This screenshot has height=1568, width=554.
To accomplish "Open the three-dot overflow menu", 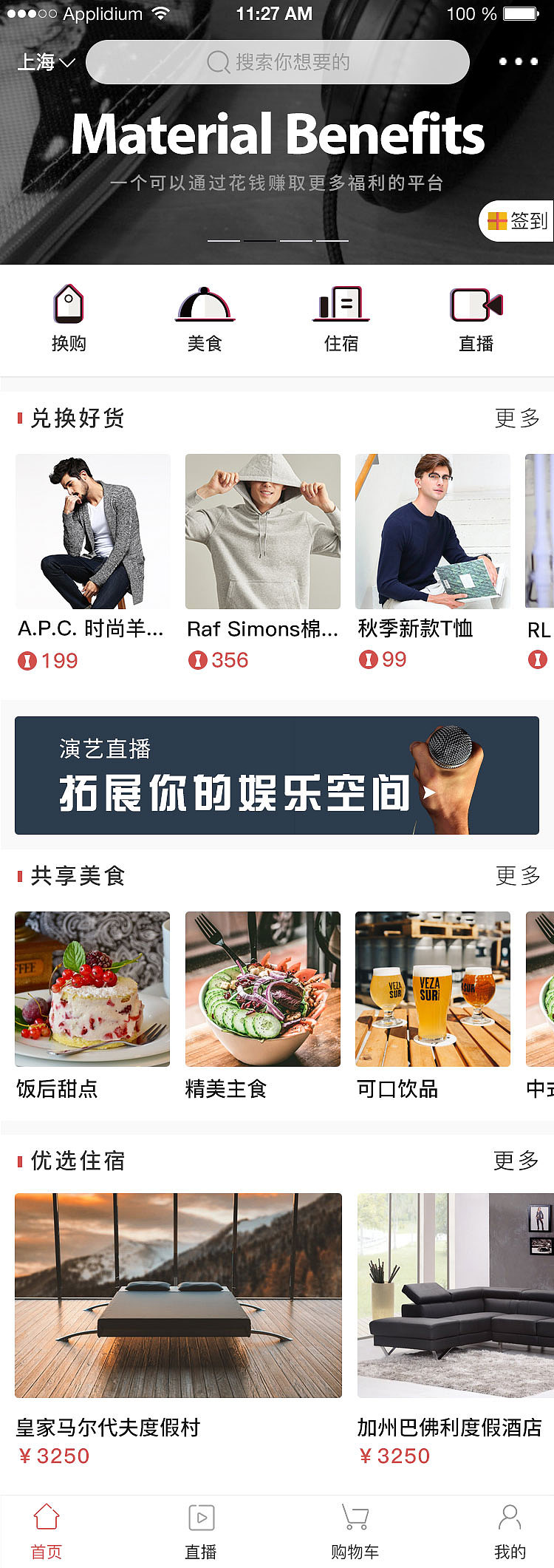I will tap(517, 62).
